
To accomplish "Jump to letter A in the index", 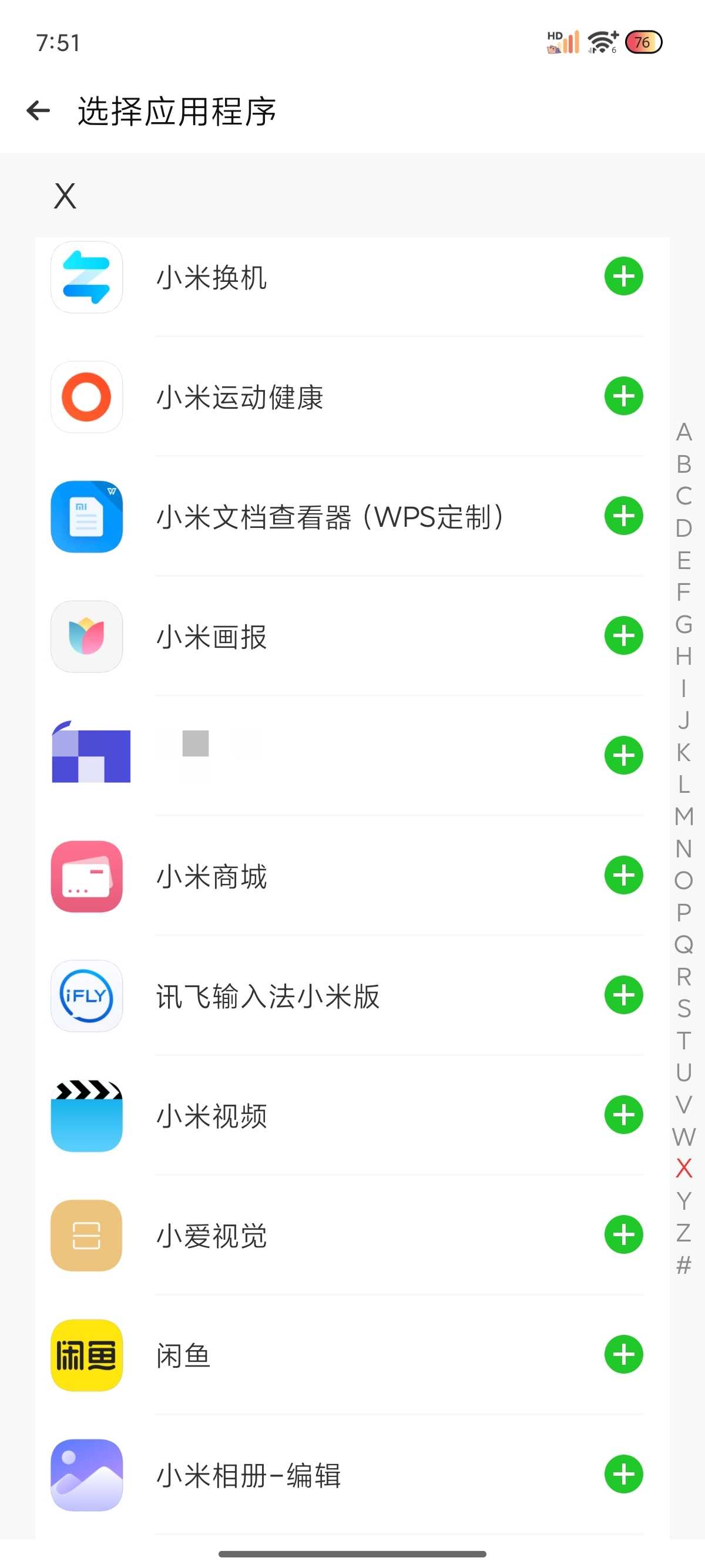I will (x=684, y=432).
